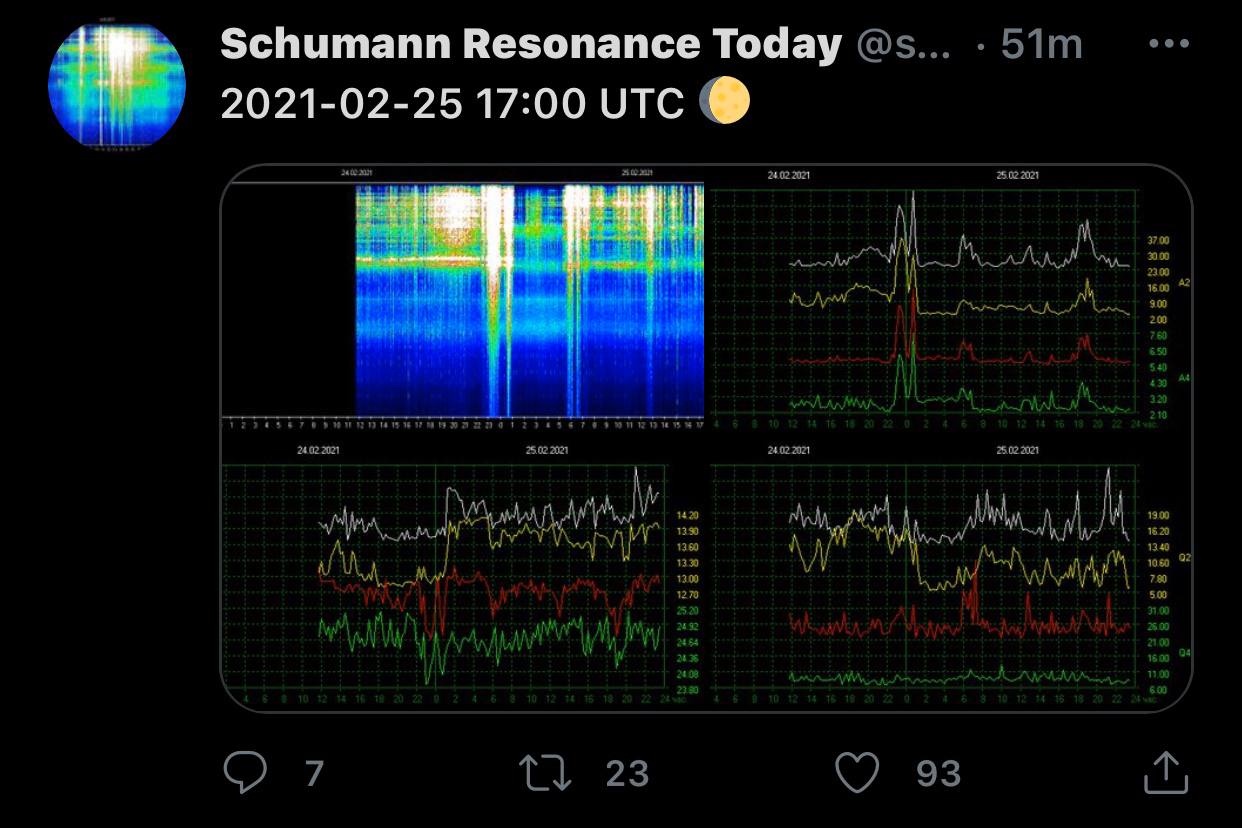Open the attached resonance chart image
This screenshot has width=1242, height=828.
(x=706, y=438)
